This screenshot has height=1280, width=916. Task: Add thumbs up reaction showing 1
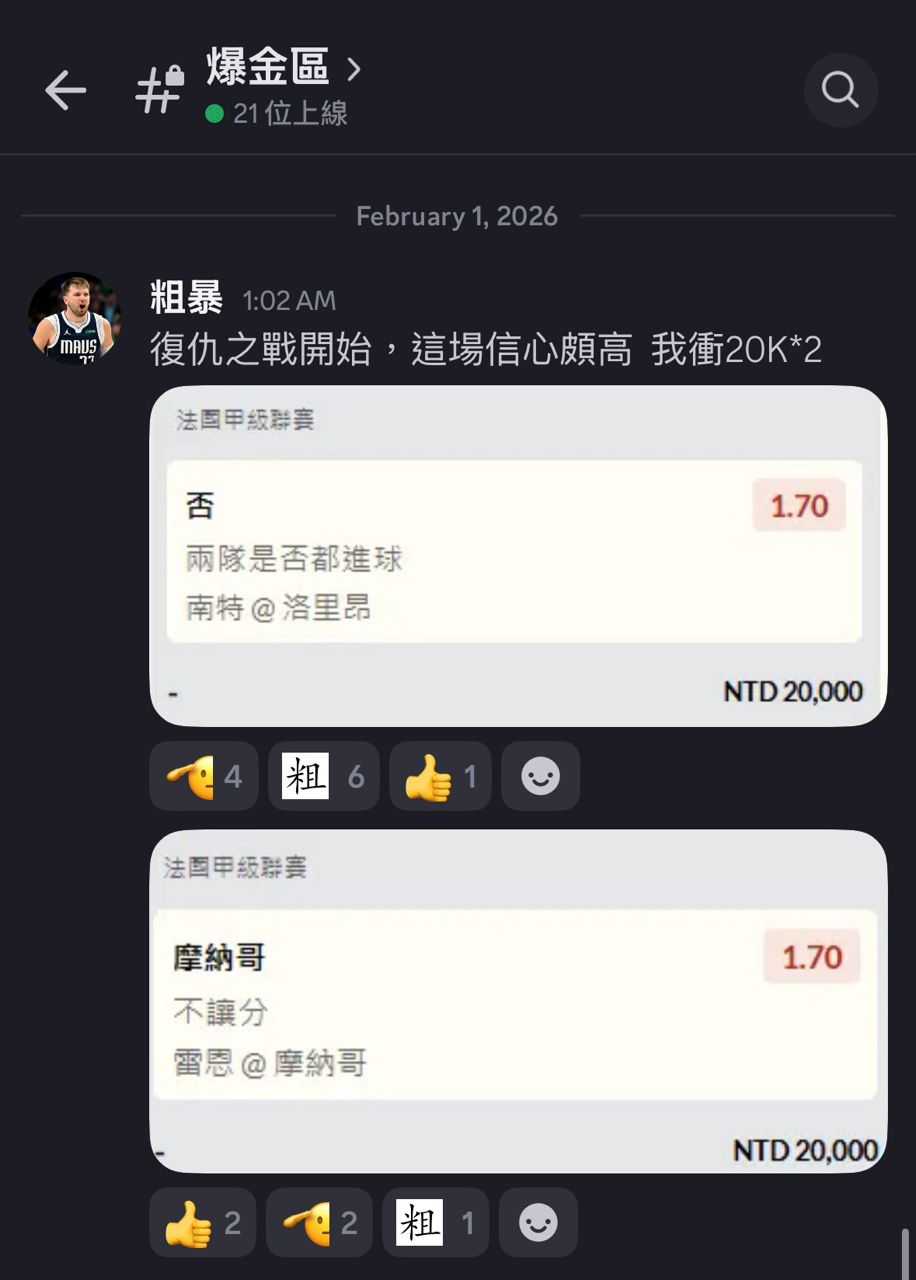coord(440,776)
